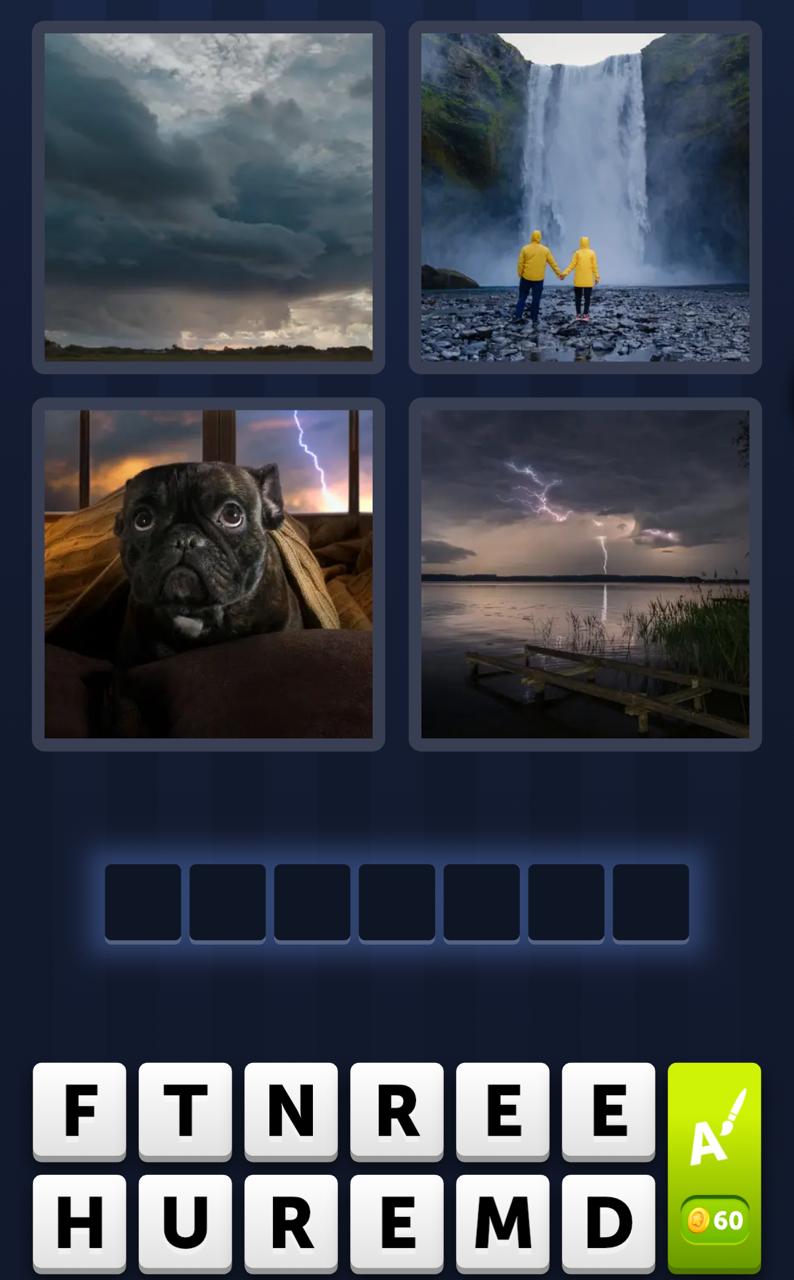Pick the letter M tile
This screenshot has width=794, height=1280.
click(502, 1221)
